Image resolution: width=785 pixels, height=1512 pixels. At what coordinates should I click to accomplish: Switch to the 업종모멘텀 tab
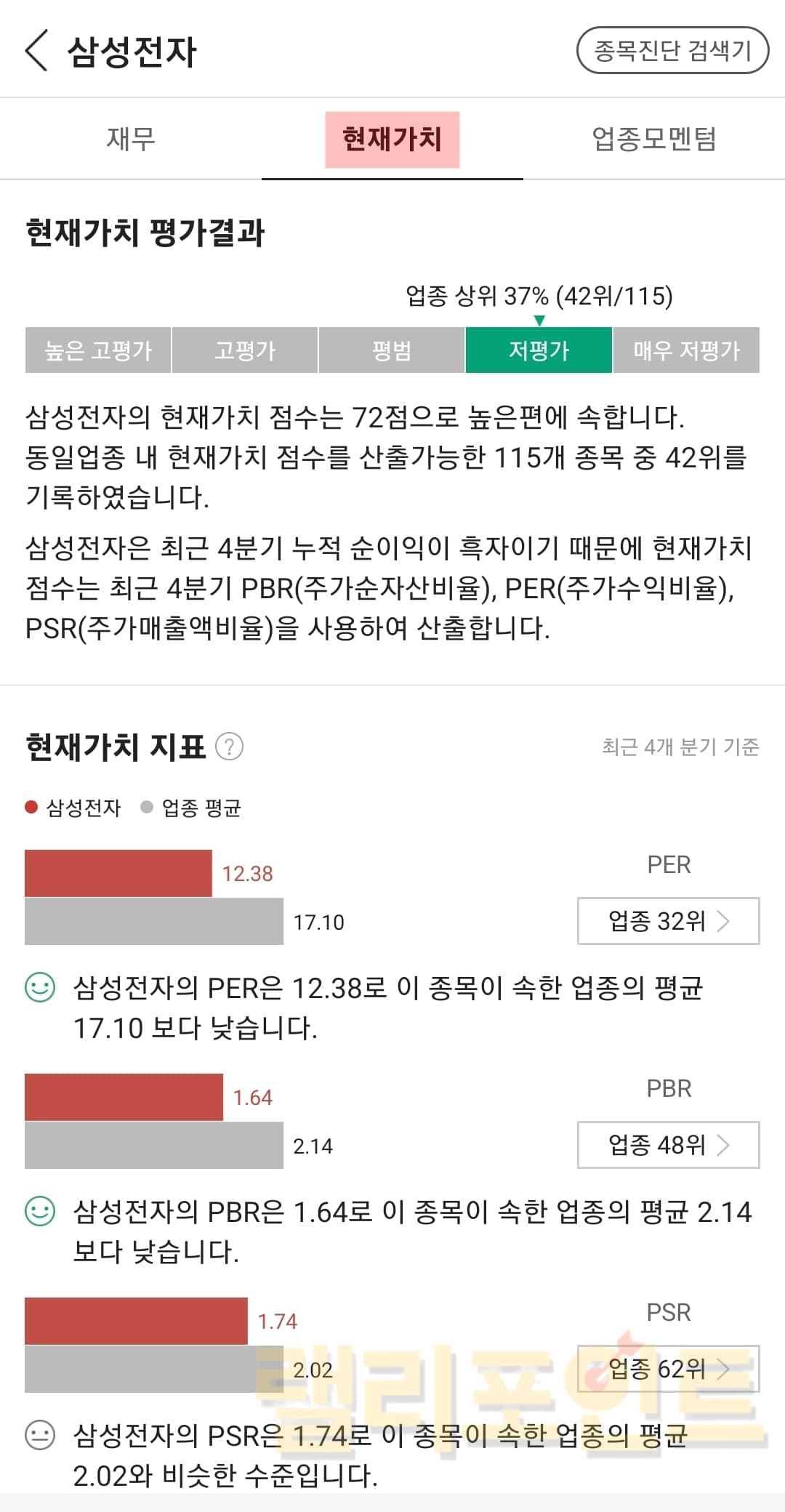[x=654, y=139]
